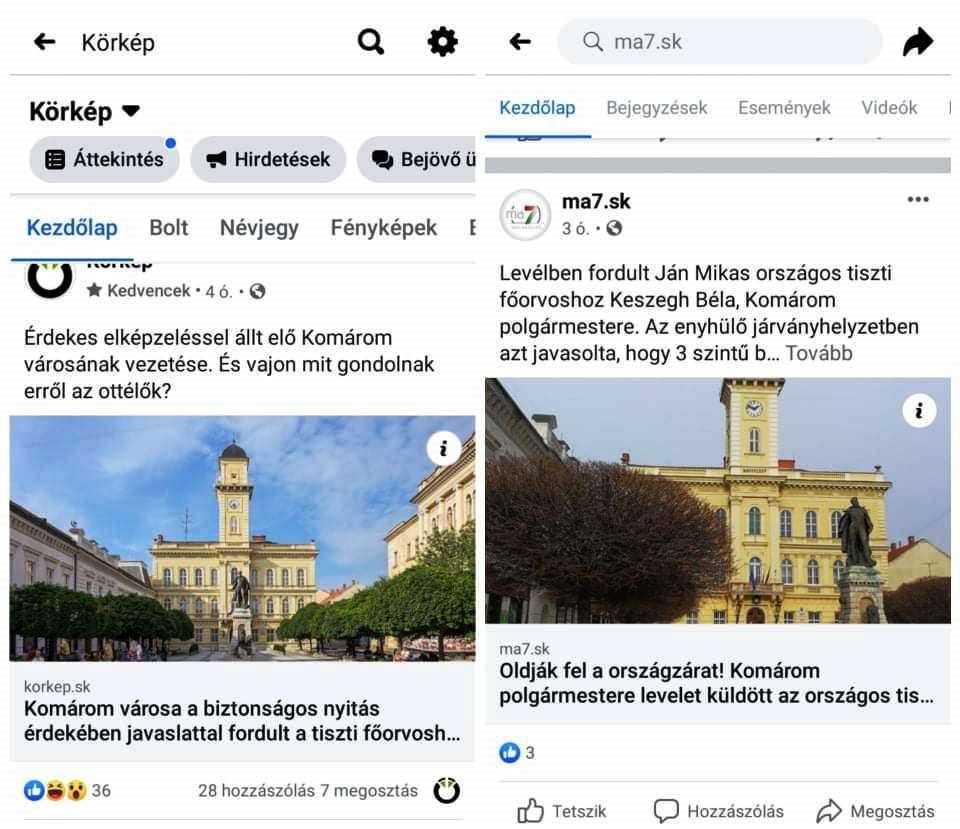View 28 hozzászólás on the Körkép post
The height and width of the screenshot is (829, 960).
[x=256, y=790]
